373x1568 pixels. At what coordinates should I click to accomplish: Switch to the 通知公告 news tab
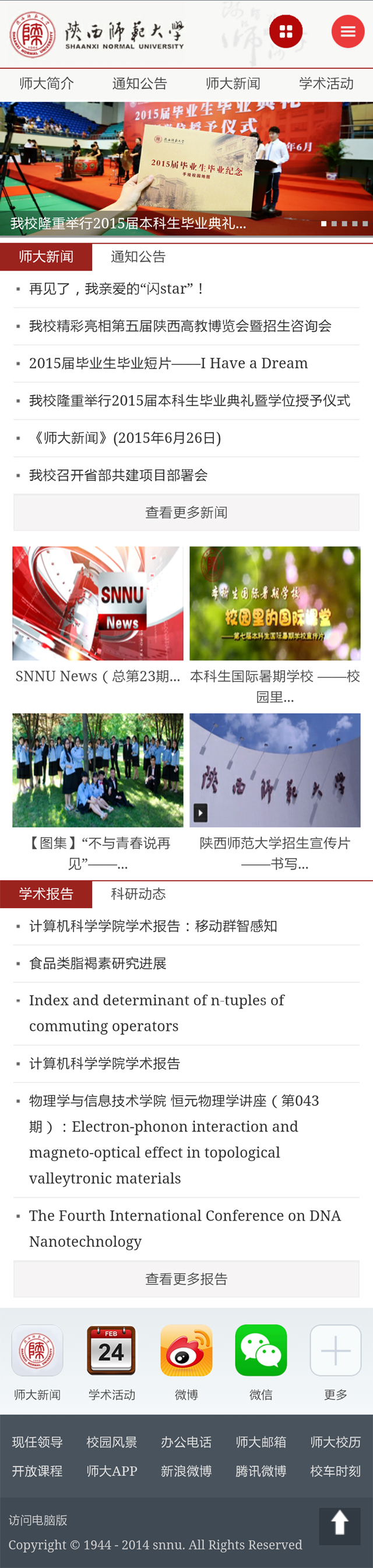click(138, 257)
